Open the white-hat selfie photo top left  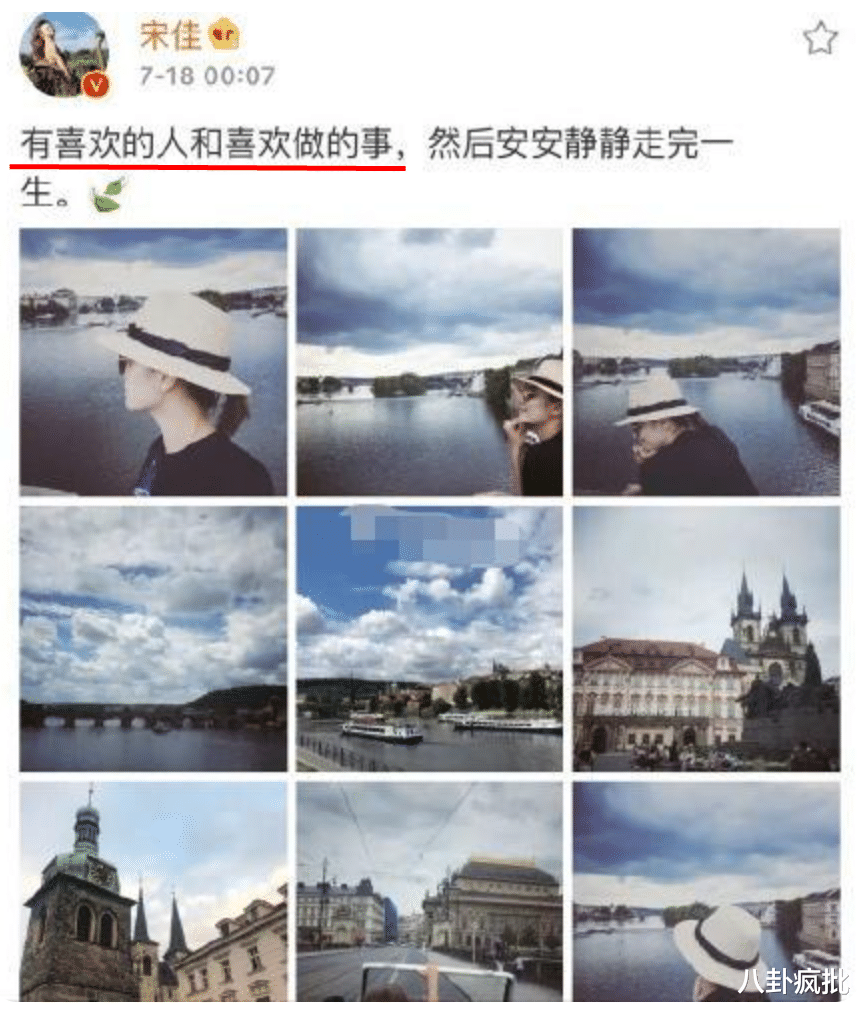click(x=150, y=360)
